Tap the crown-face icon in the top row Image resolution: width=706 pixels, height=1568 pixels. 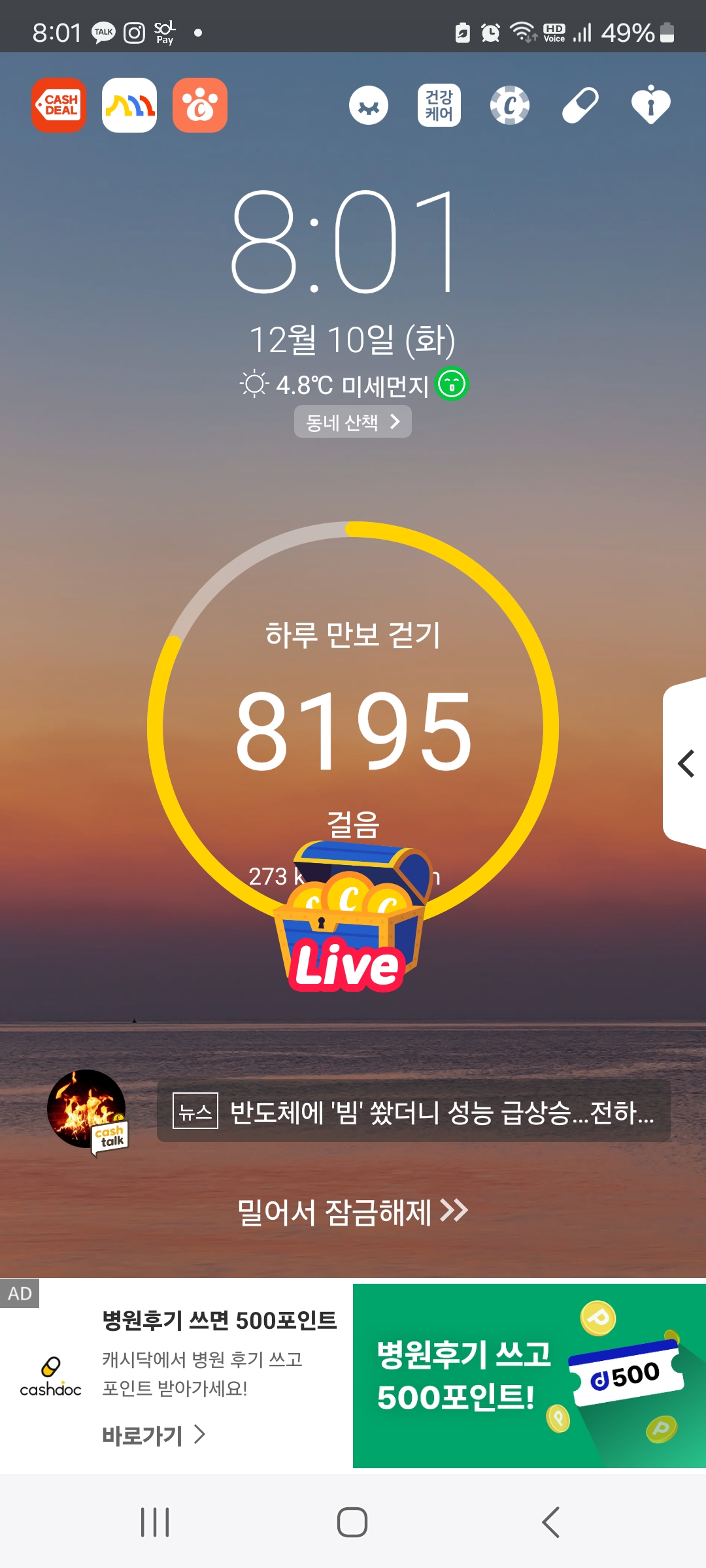tap(369, 105)
